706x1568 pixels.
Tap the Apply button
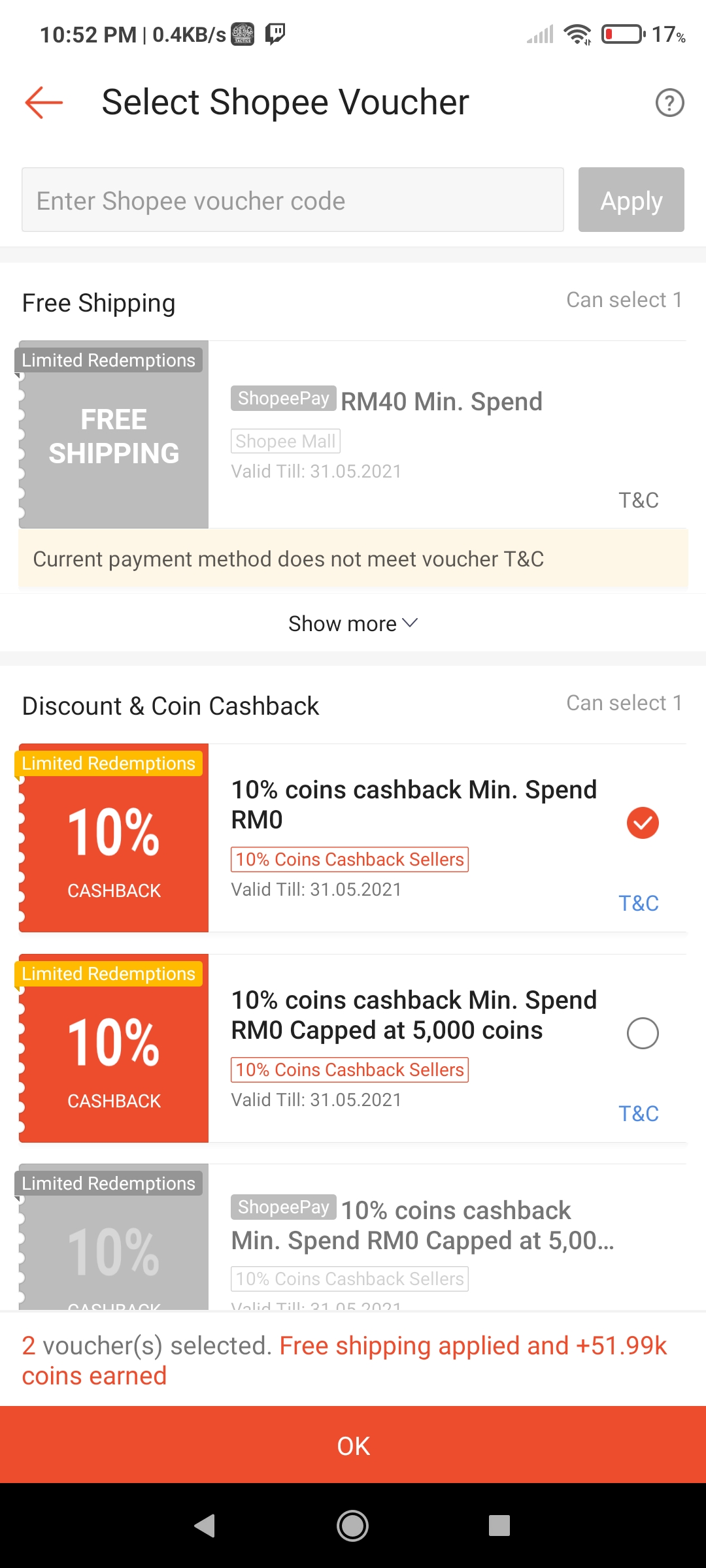coord(631,200)
